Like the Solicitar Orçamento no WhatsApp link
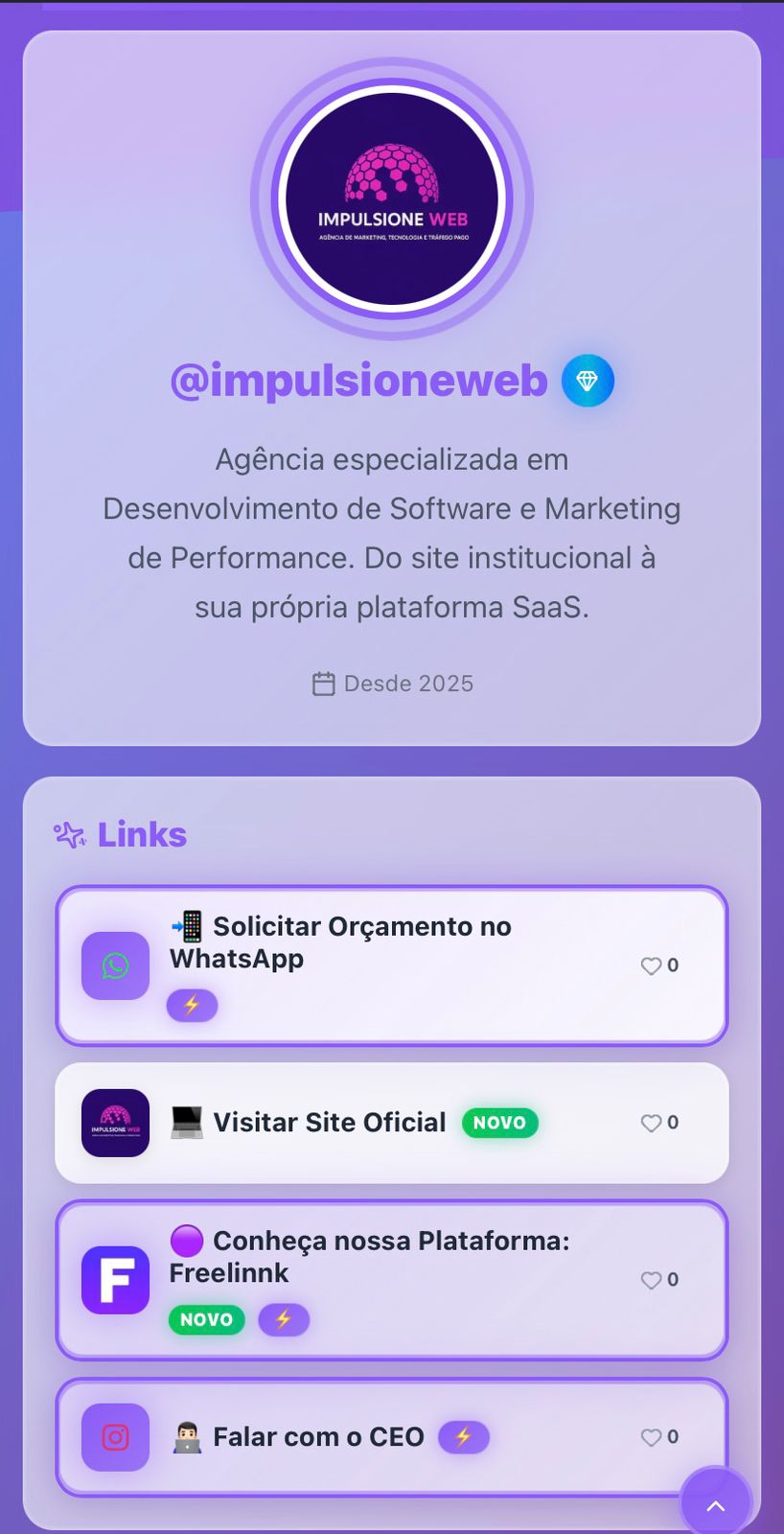This screenshot has height=1534, width=784. (652, 965)
